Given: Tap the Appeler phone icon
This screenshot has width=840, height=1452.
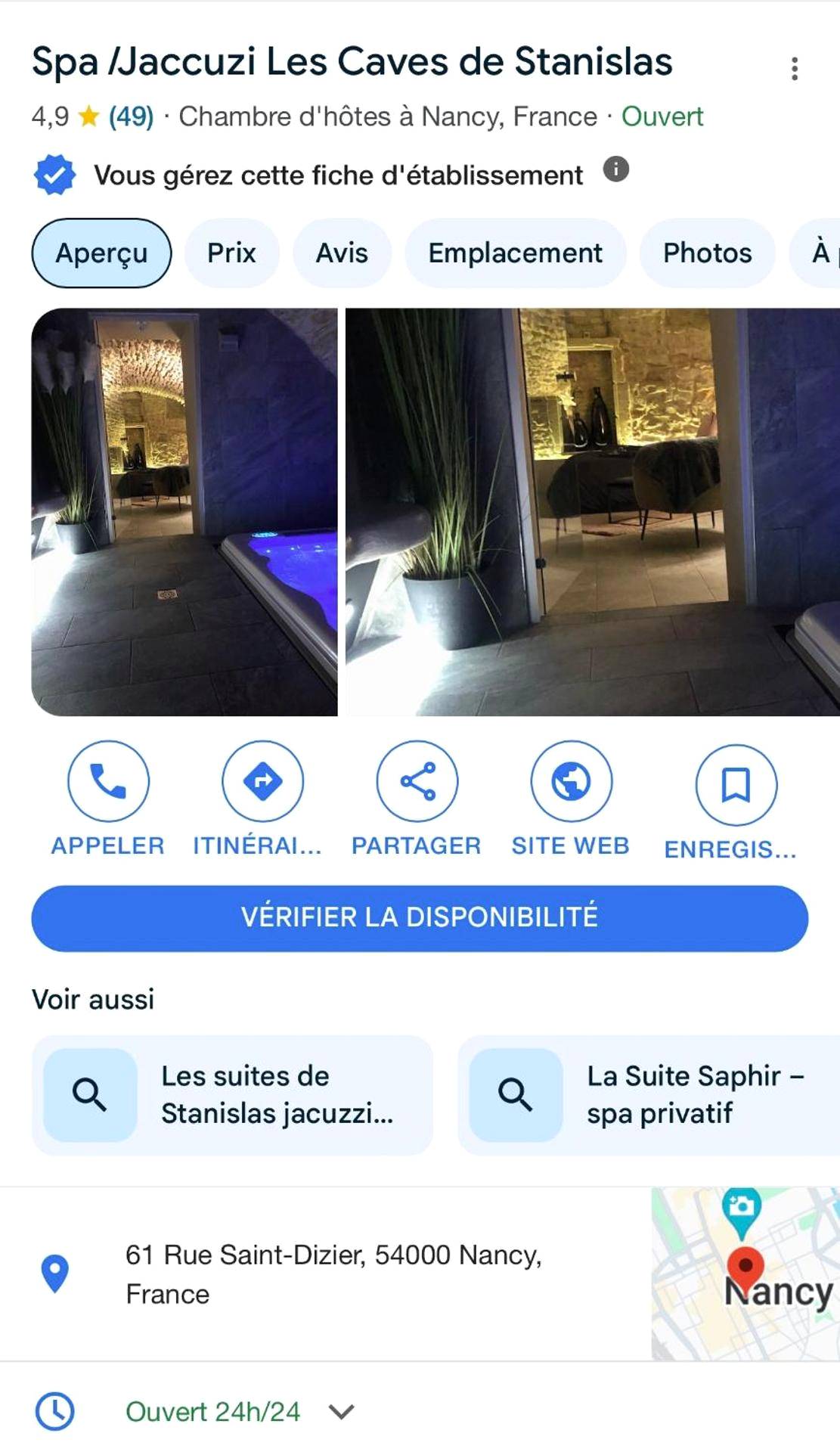Looking at the screenshot, I should 107,781.
